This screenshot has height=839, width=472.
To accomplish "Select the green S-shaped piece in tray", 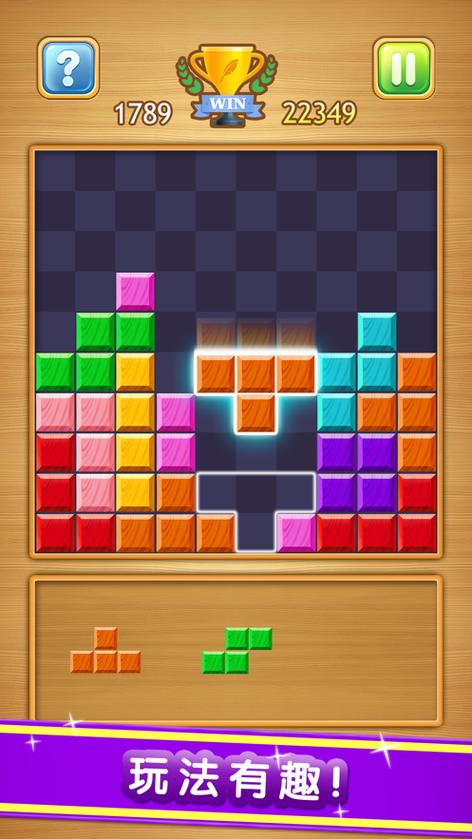I will [237, 651].
